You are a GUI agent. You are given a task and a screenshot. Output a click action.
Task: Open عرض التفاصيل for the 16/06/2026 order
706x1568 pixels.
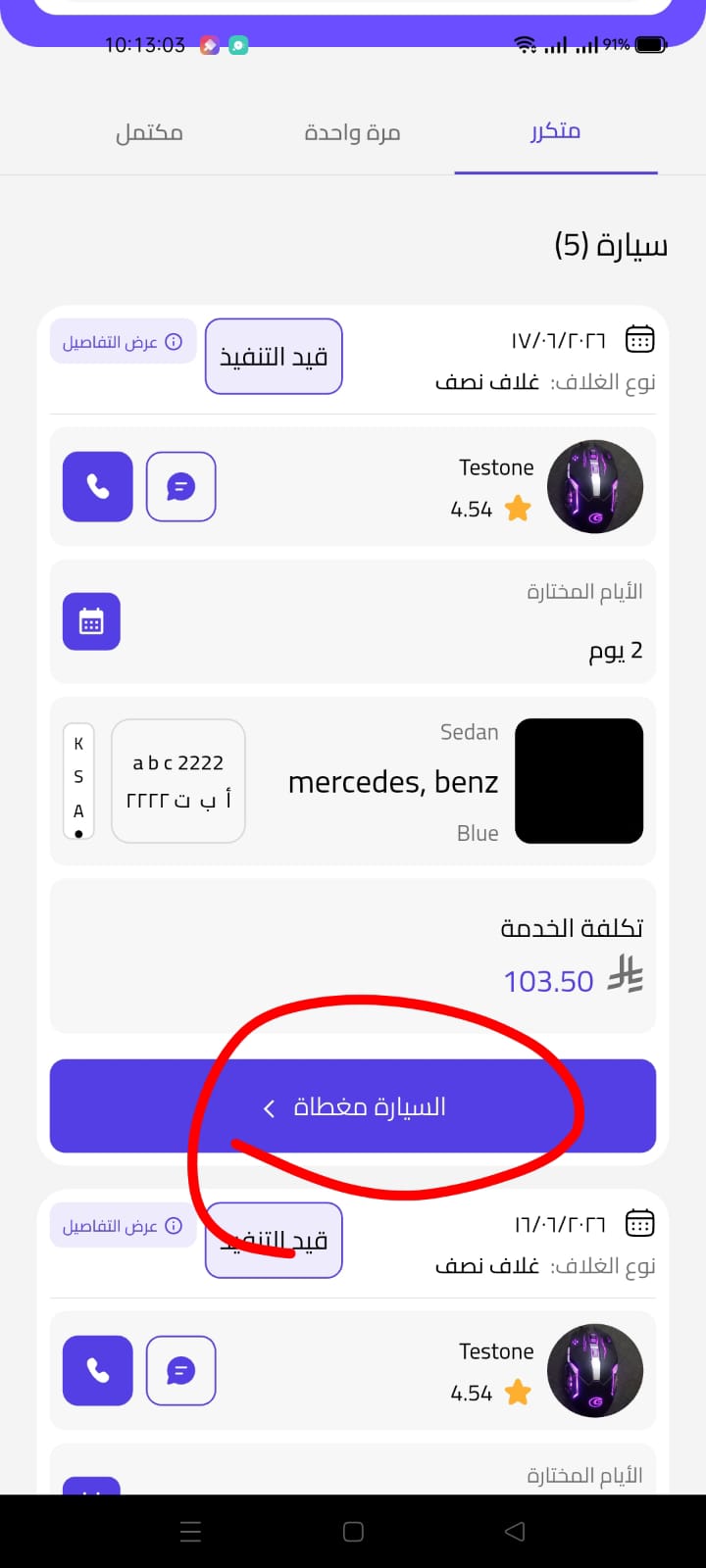(x=124, y=1226)
